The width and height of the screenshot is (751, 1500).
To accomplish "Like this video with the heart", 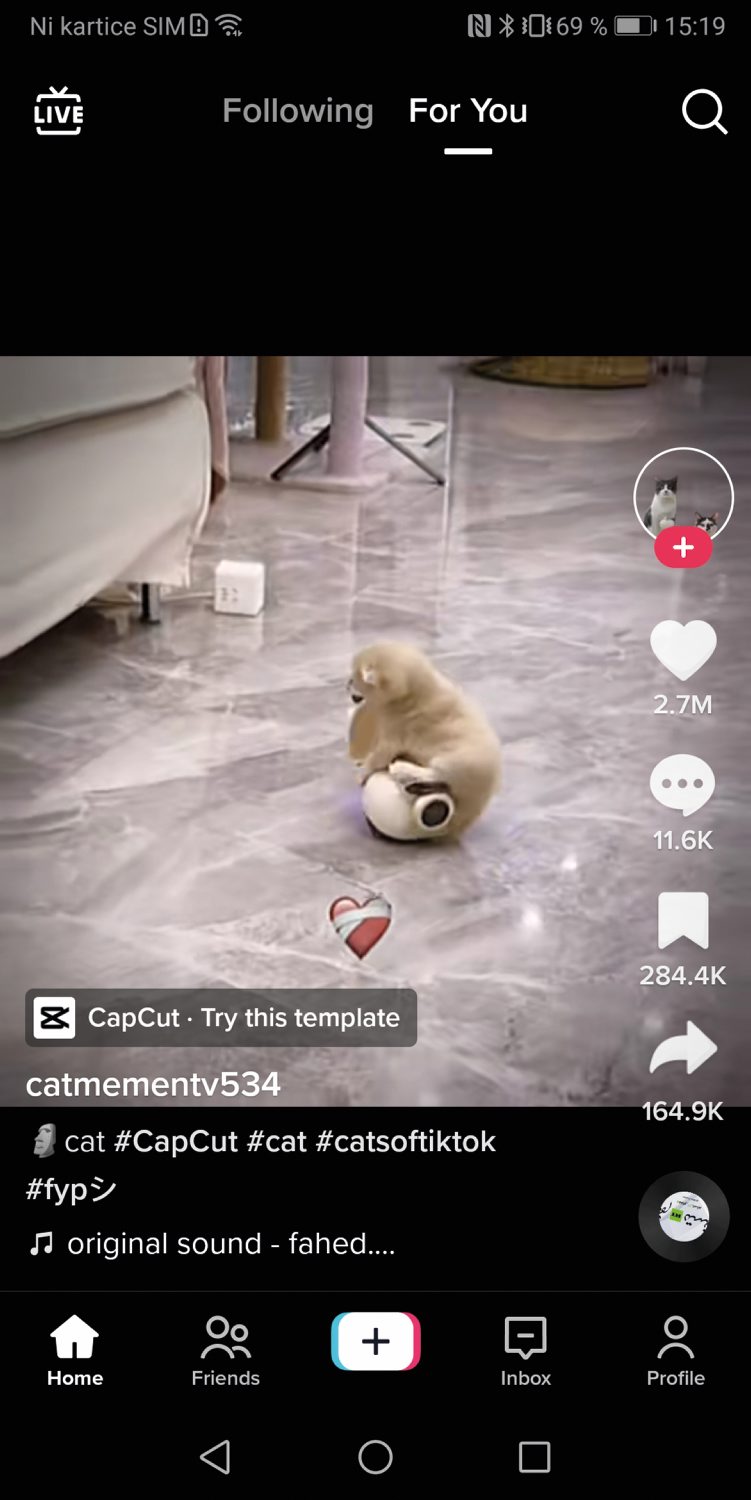I will click(x=683, y=651).
